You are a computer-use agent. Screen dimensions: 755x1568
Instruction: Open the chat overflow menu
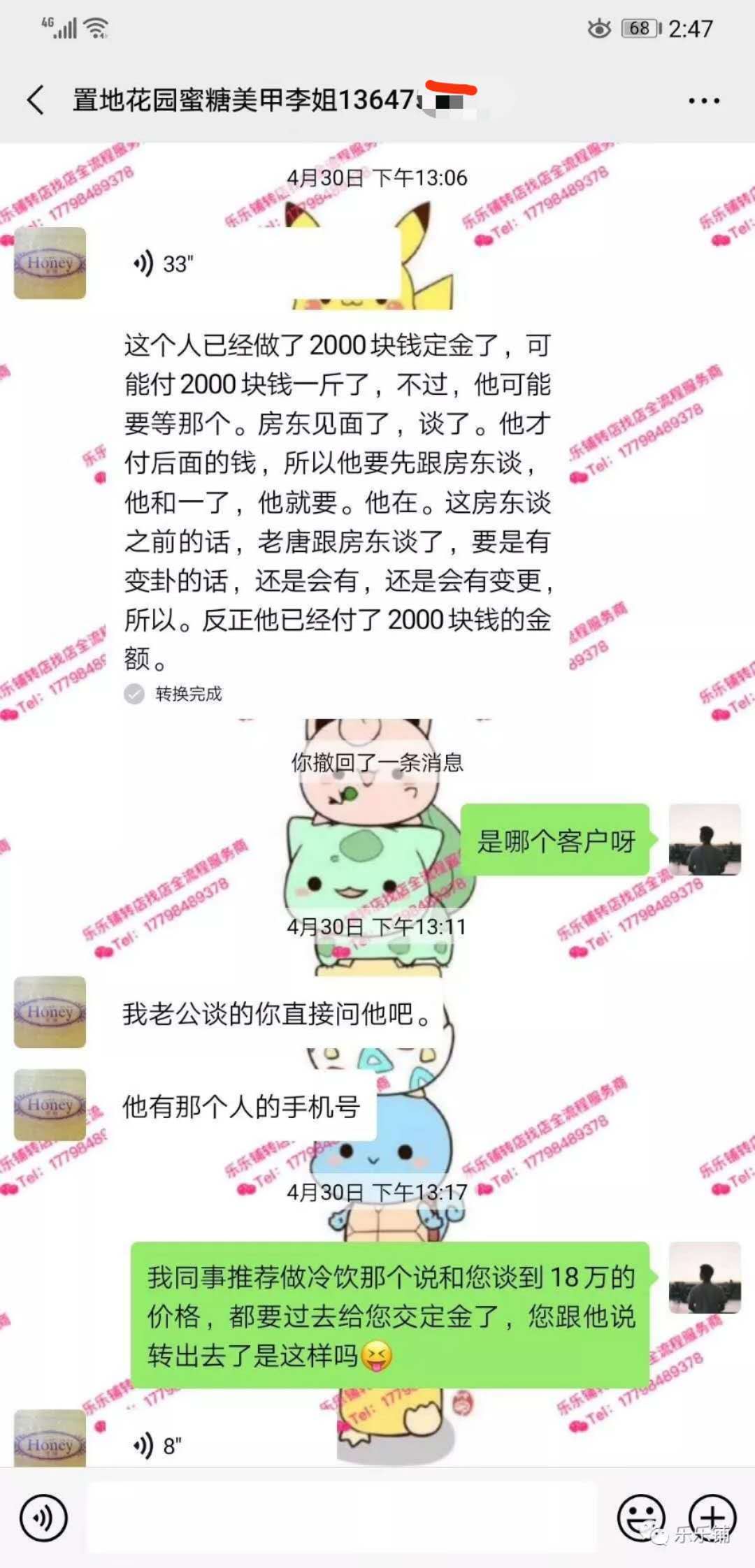coord(703,101)
